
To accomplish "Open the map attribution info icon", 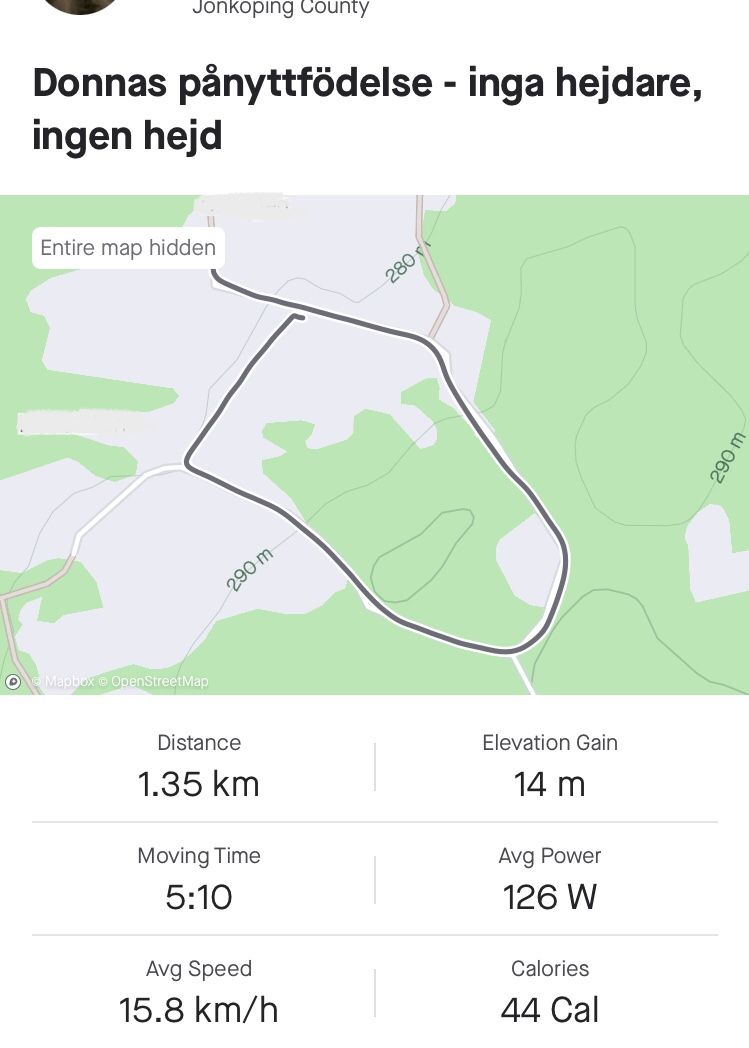I will pyautogui.click(x=14, y=682).
